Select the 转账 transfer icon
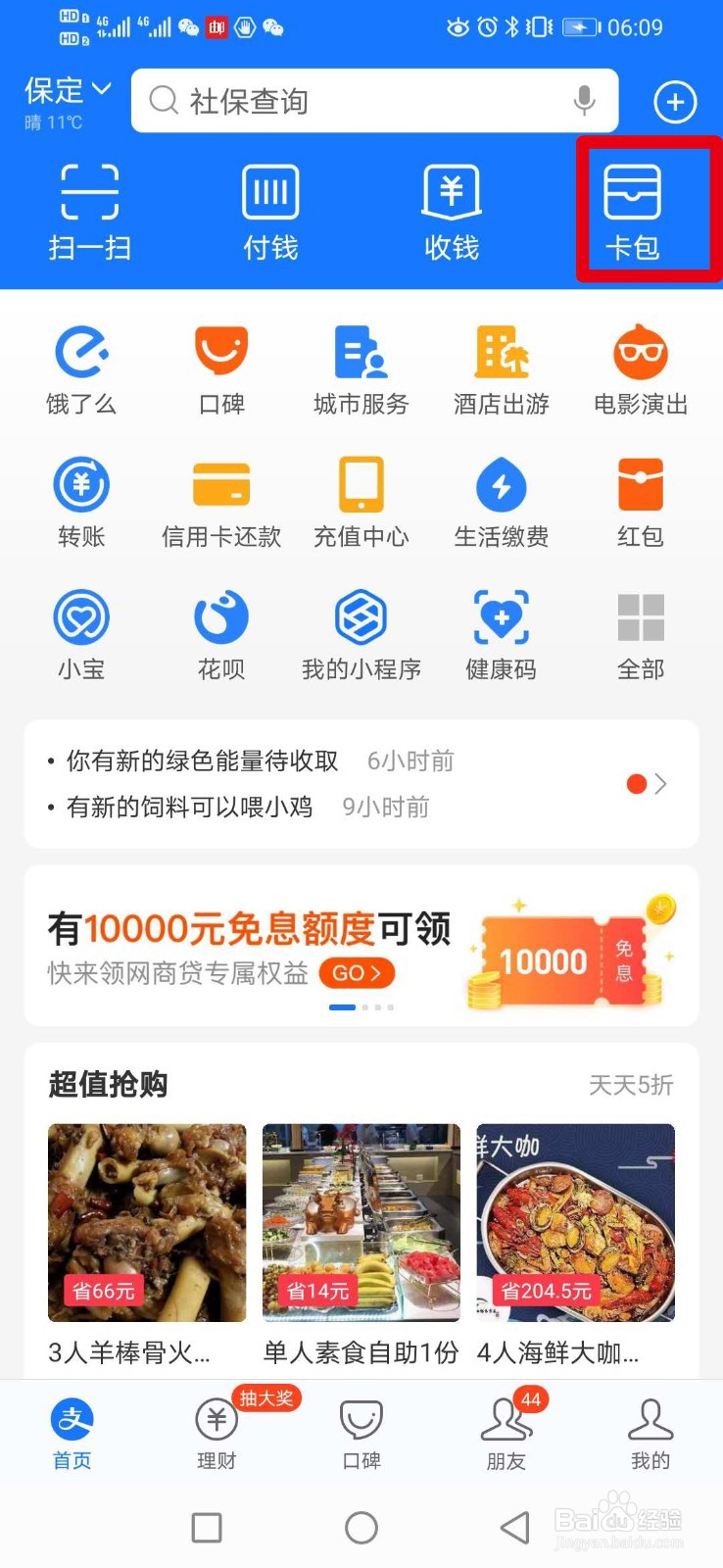This screenshot has width=723, height=1568. click(81, 502)
